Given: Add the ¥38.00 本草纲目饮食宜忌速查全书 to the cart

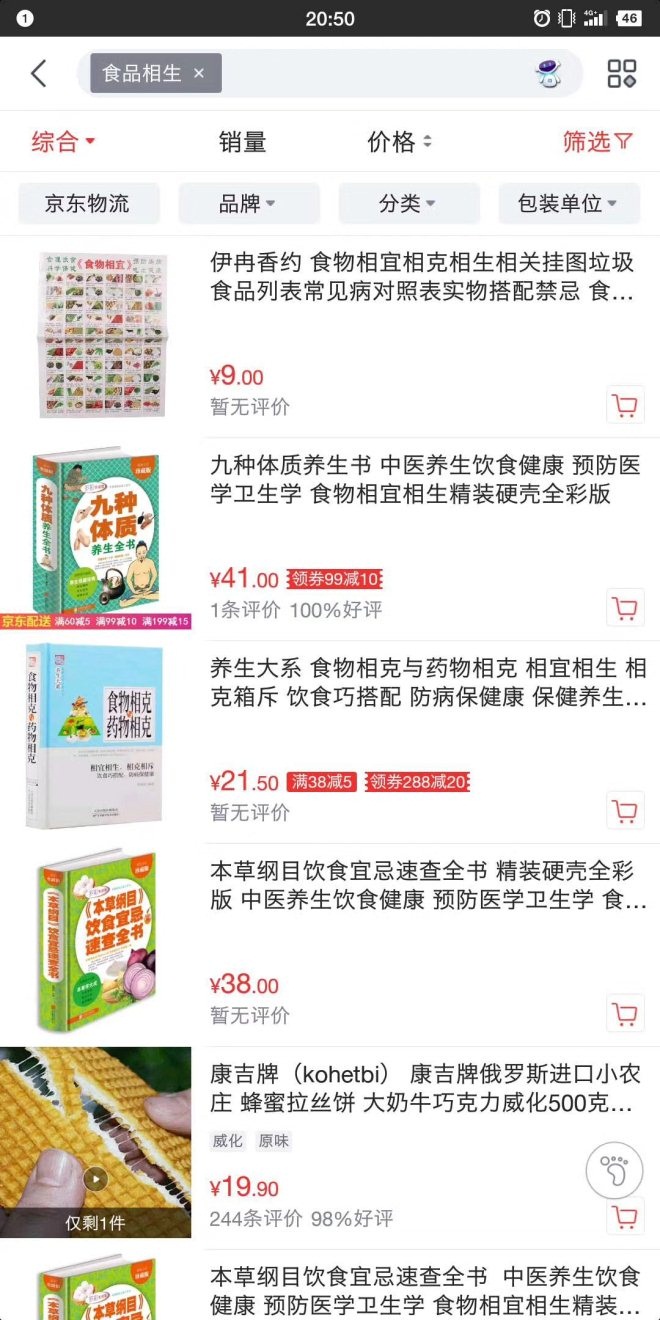Looking at the screenshot, I should 625,1013.
